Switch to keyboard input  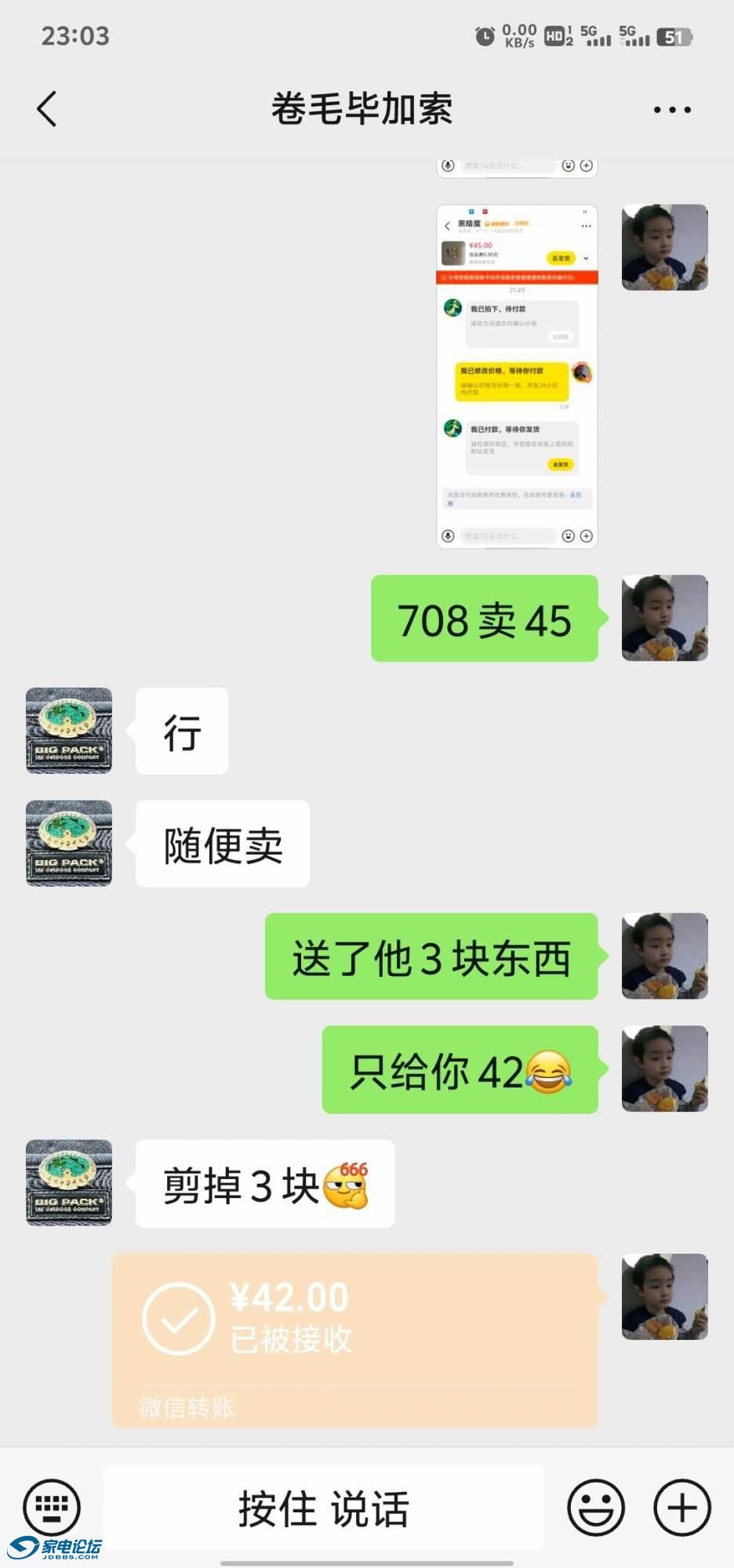click(52, 1507)
